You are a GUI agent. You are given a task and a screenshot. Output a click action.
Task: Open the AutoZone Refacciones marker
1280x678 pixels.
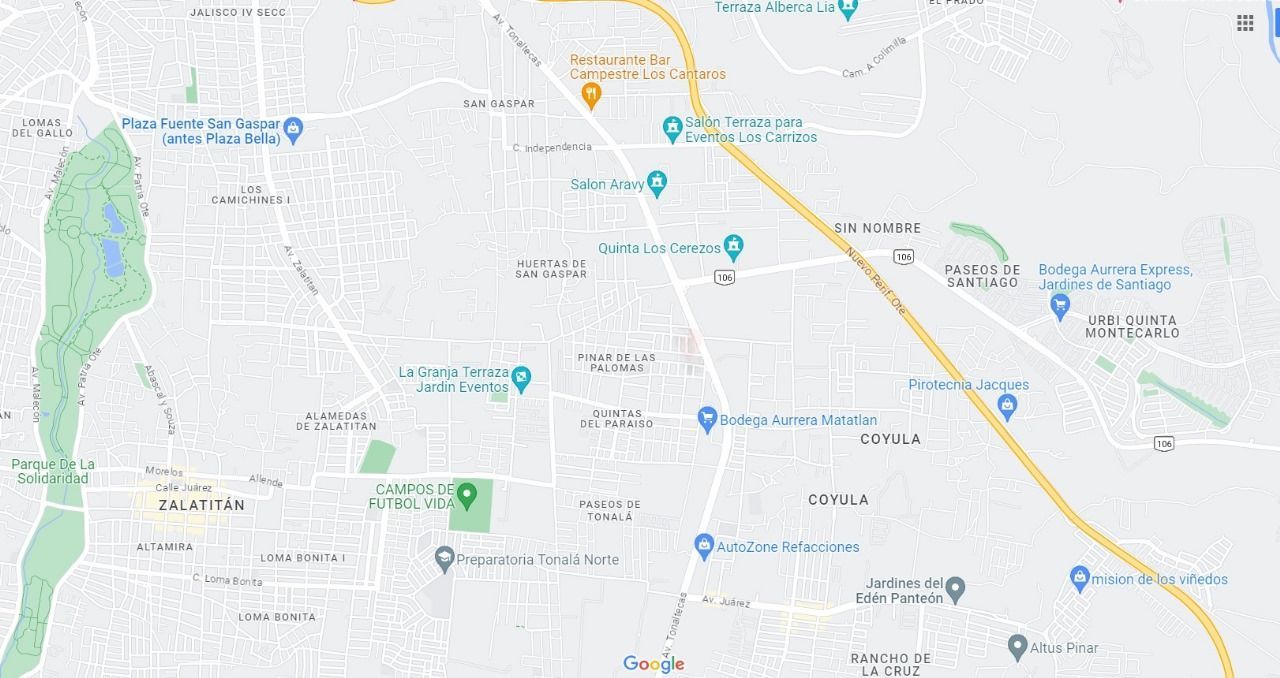pyautogui.click(x=704, y=546)
